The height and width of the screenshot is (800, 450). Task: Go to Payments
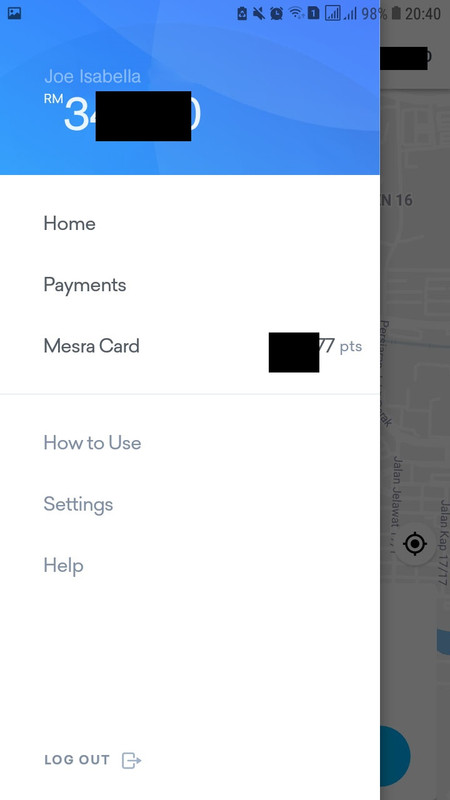190,285
